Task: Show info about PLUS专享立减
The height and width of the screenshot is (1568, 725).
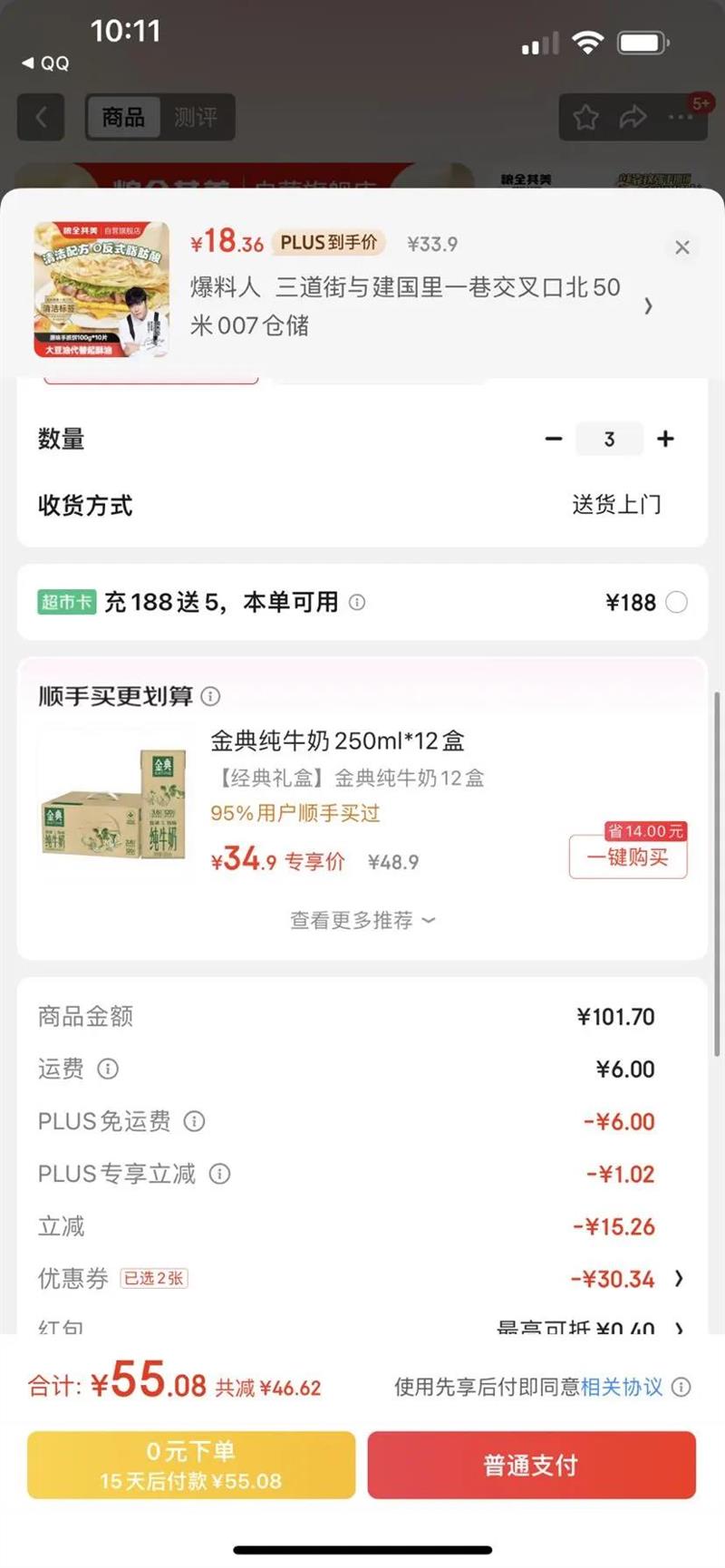Action: pos(219,1175)
